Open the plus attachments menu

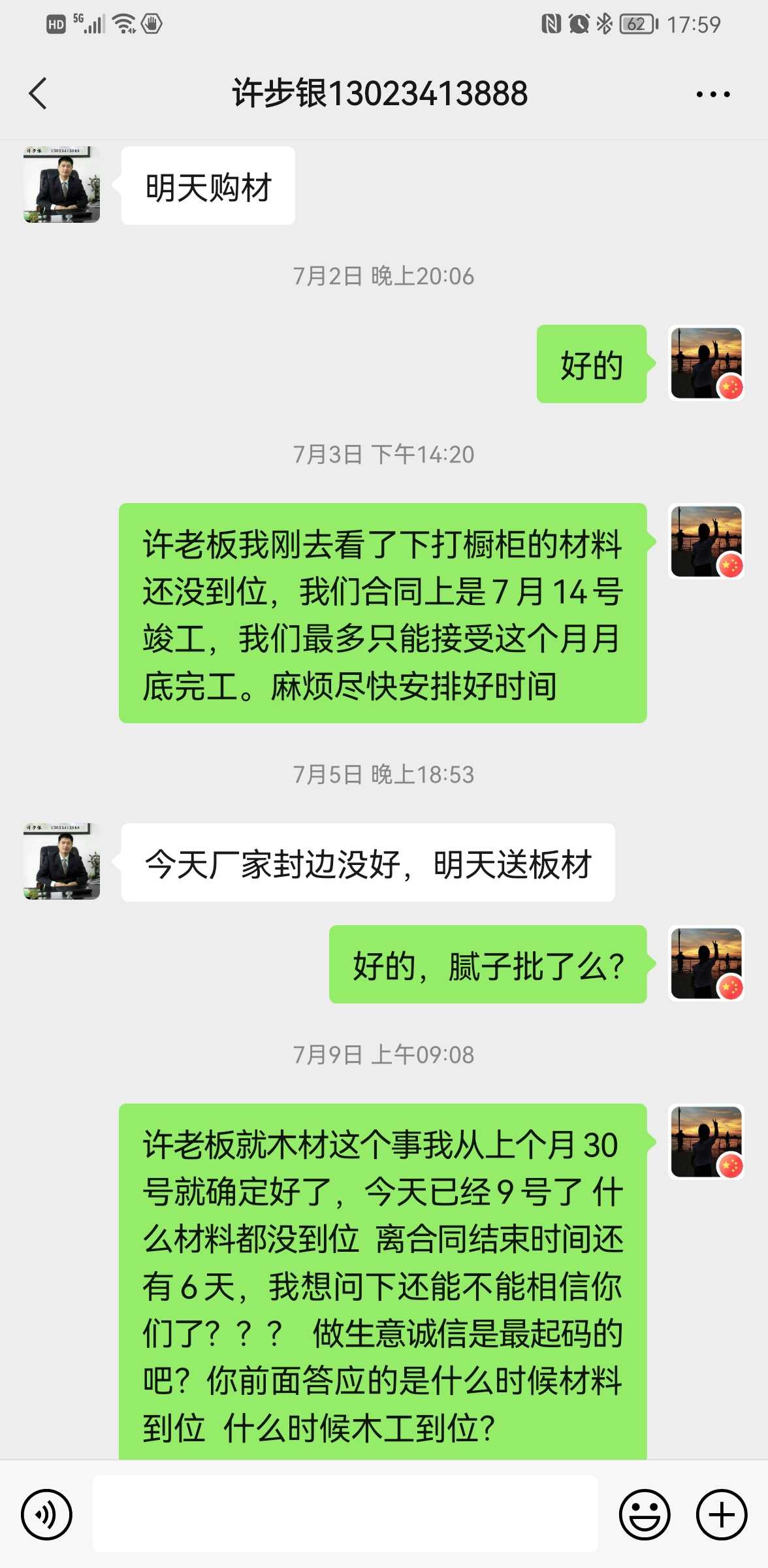coord(721,1514)
